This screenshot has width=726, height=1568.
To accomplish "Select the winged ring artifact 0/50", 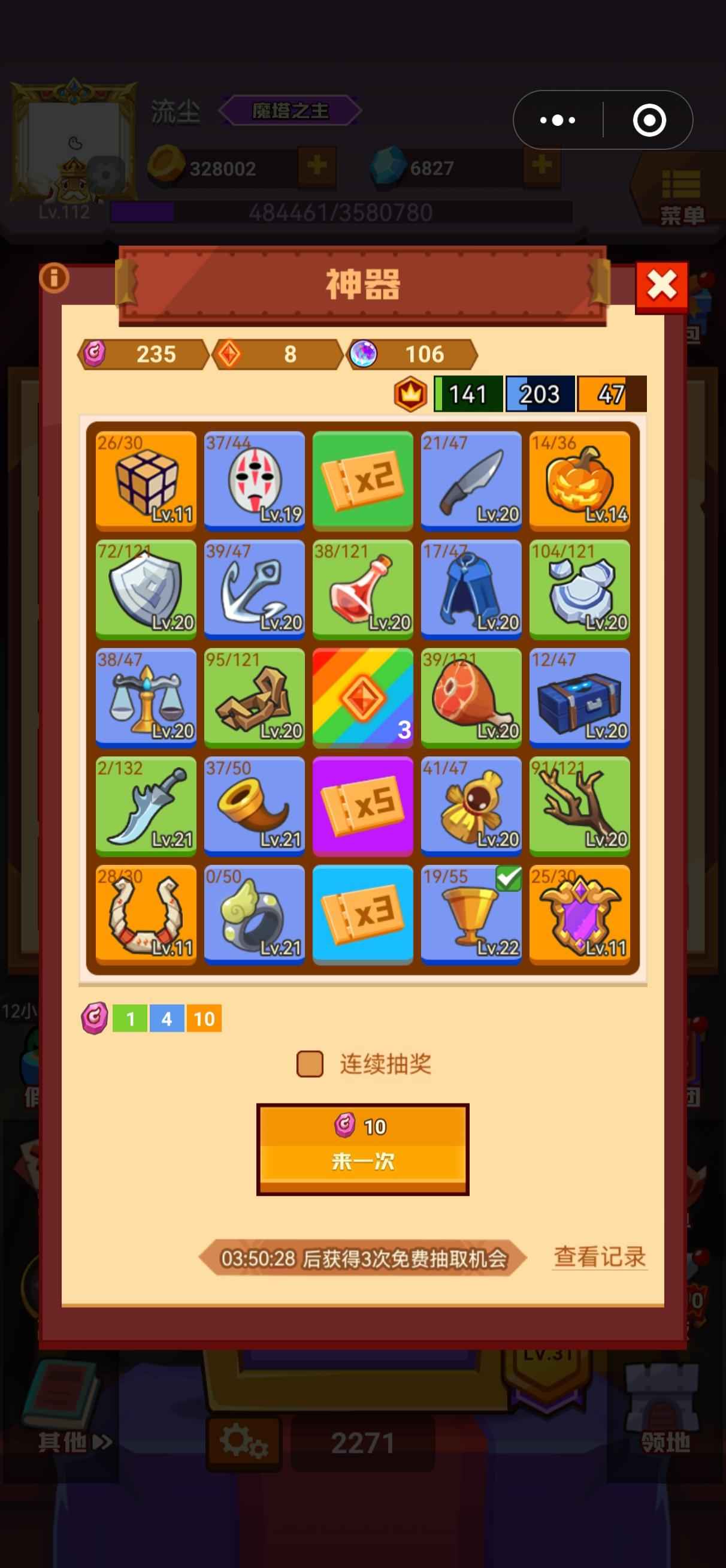I will [255, 913].
